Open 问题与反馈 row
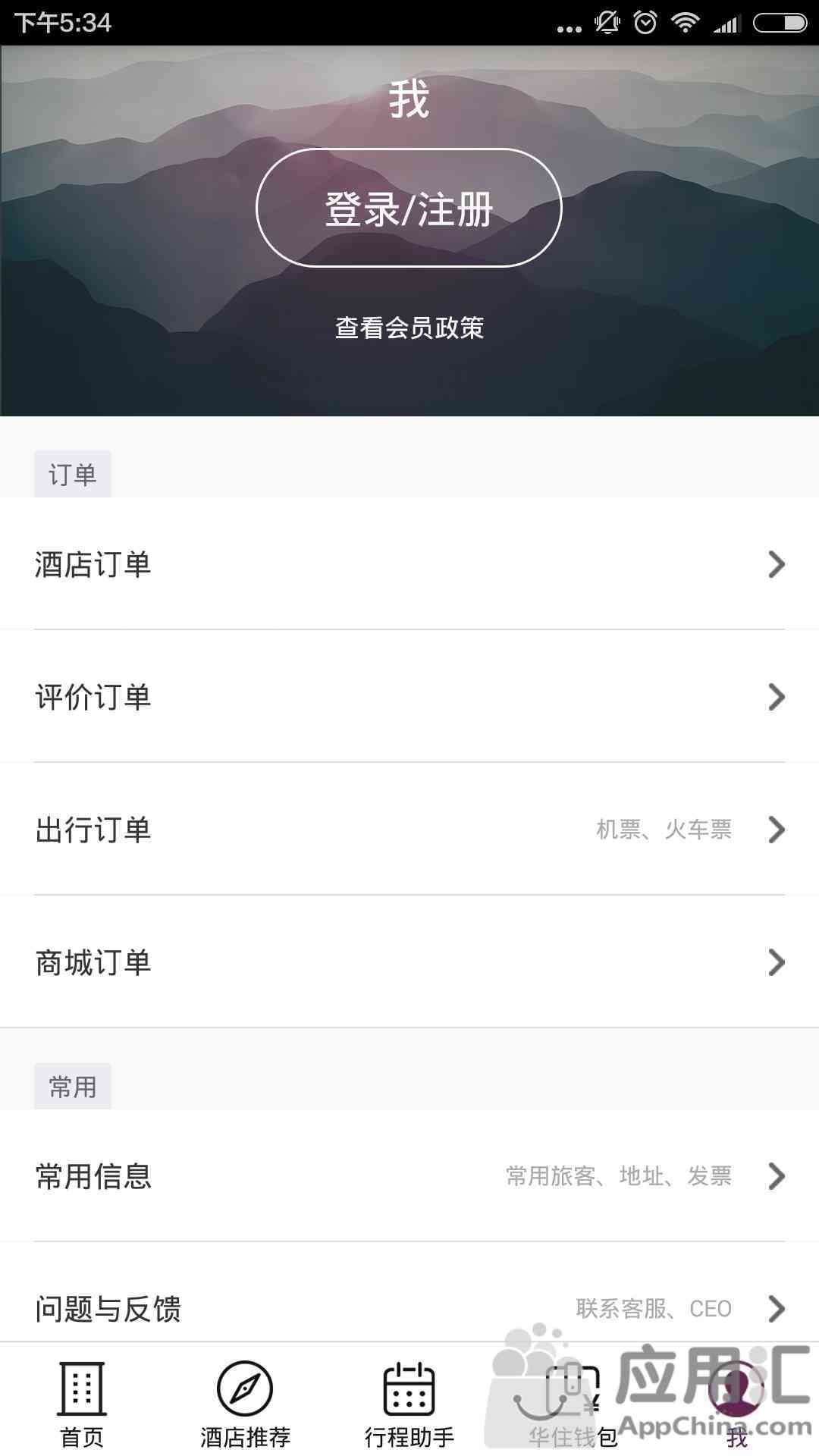Image resolution: width=819 pixels, height=1456 pixels. 409,1308
